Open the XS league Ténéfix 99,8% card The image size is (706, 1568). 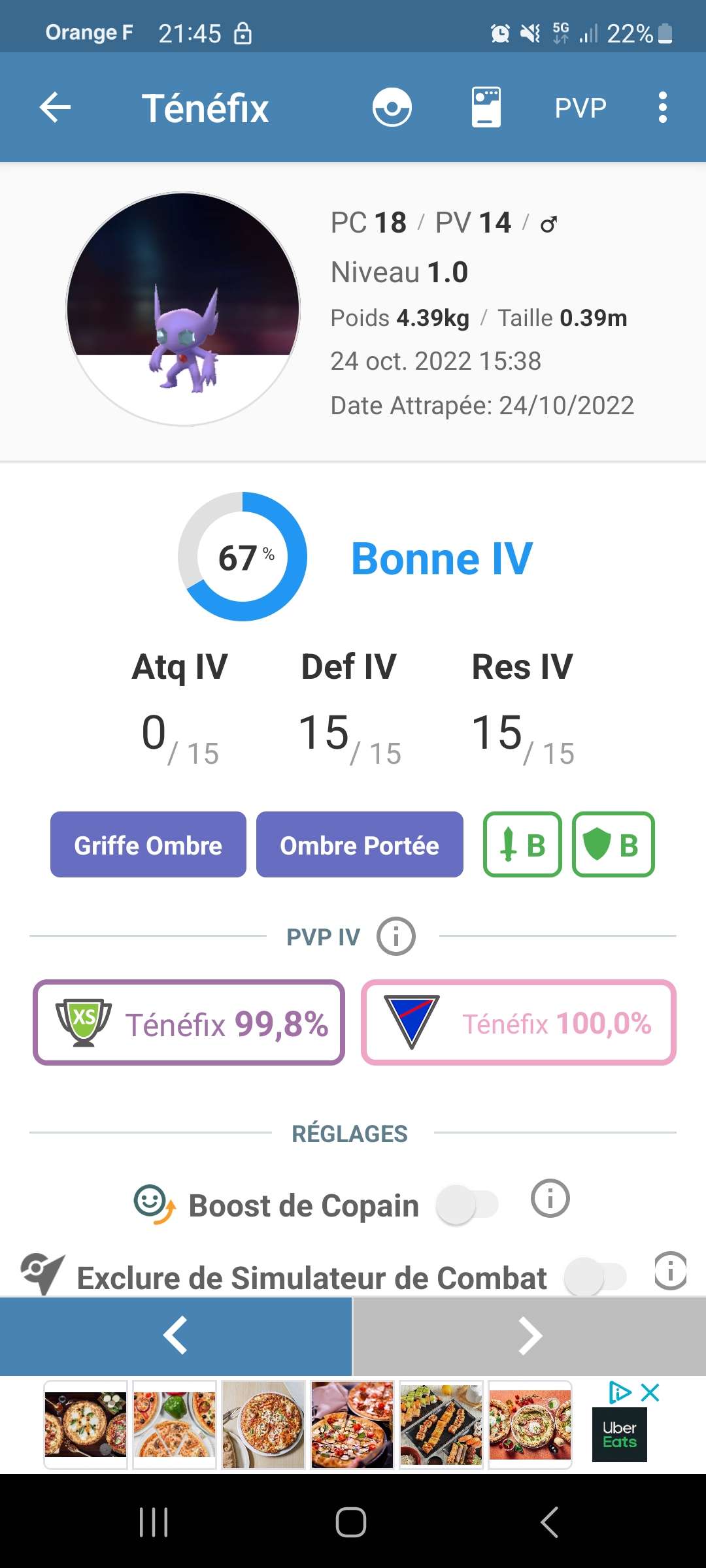(x=189, y=1022)
